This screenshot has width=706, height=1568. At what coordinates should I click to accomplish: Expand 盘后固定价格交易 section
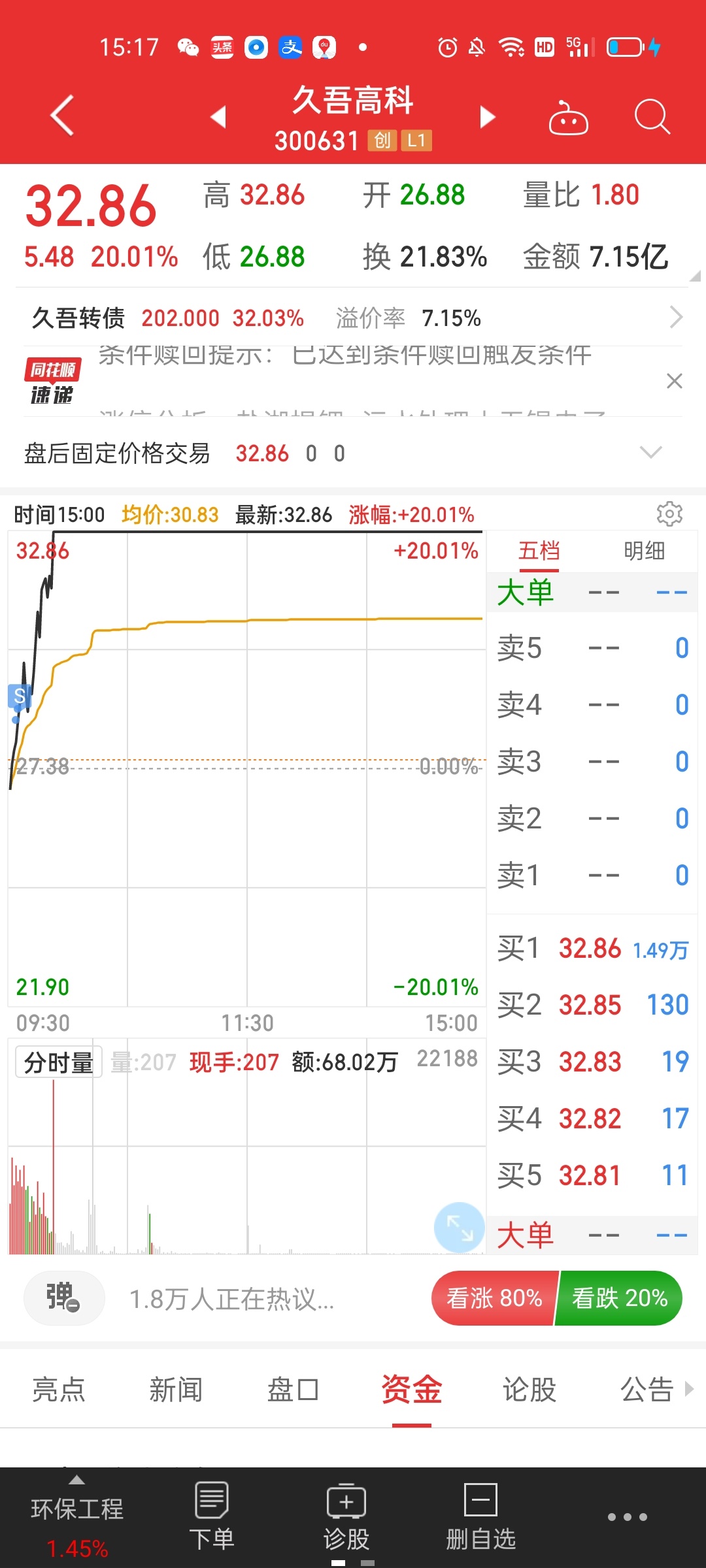point(650,452)
